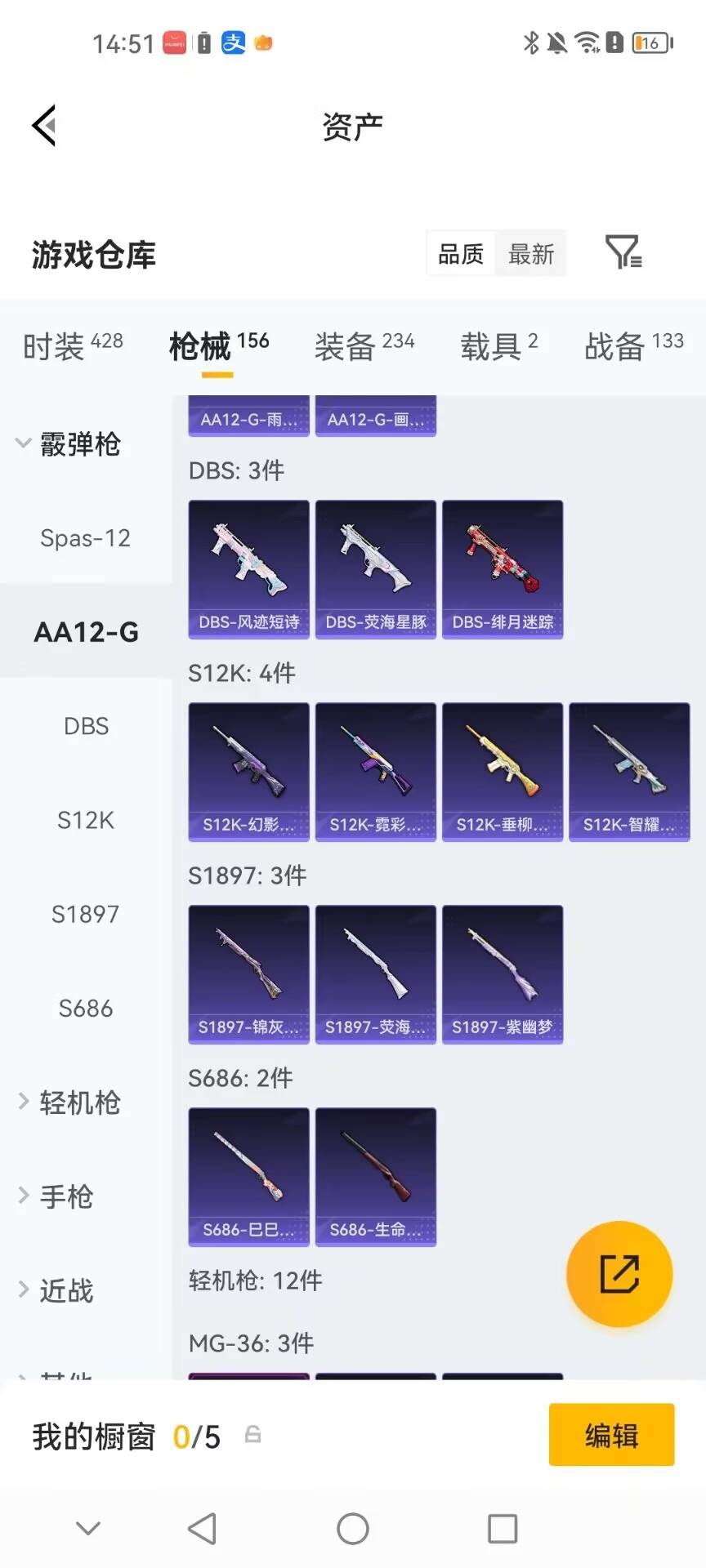The image size is (706, 1568).
Task: Go back using the top-left arrow
Action: coord(44,126)
